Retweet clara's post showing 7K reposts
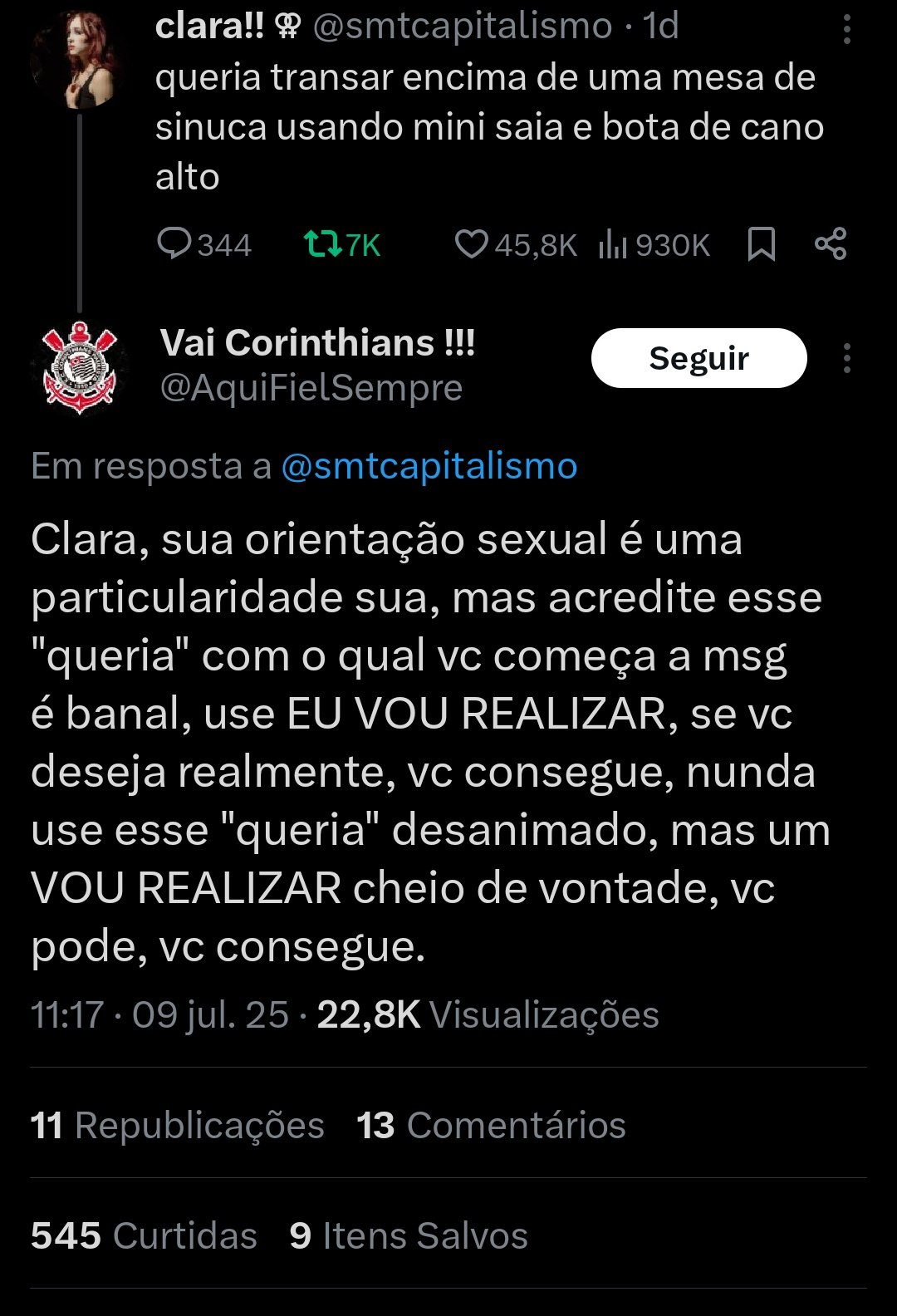Screen dimensions: 897x1316 (x=322, y=244)
